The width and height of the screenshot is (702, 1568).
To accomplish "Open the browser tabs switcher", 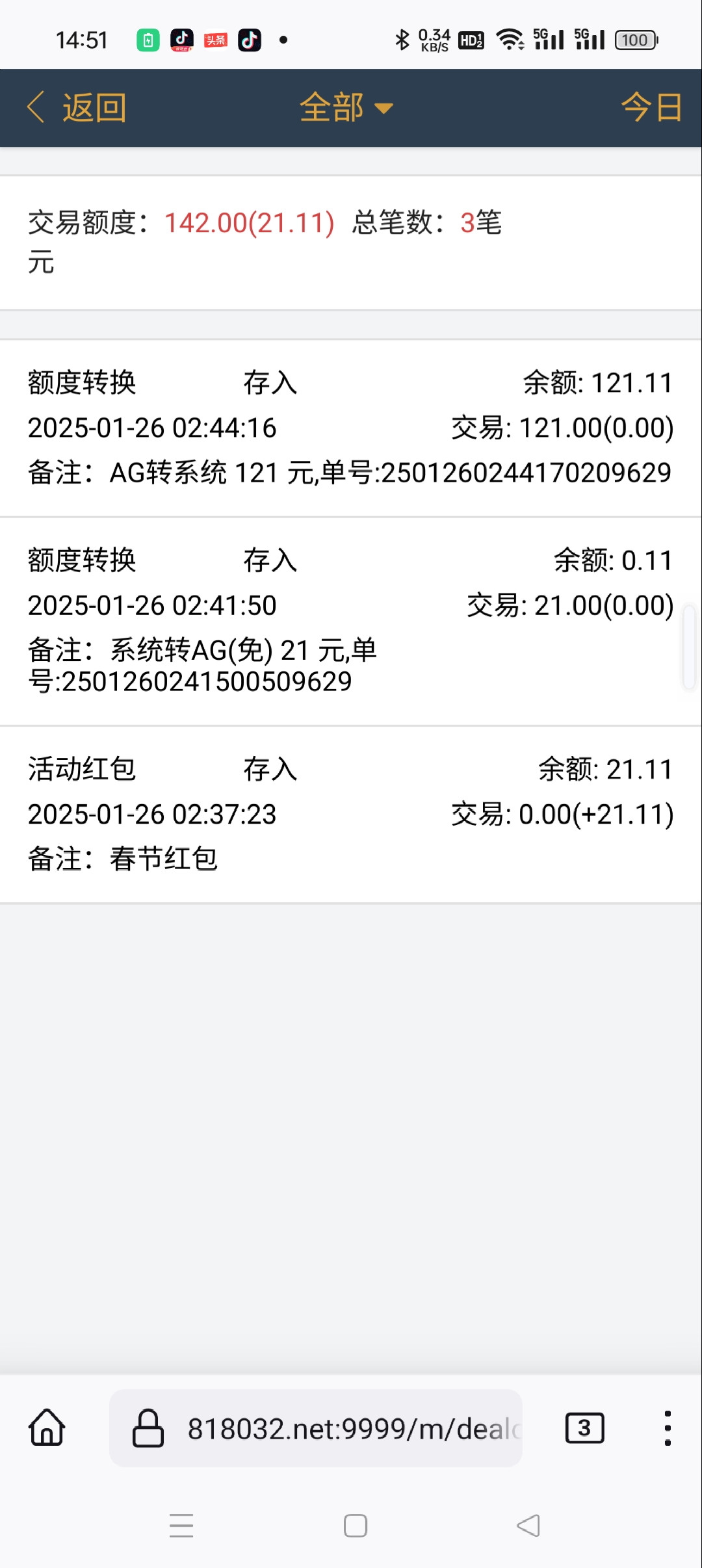I will (x=584, y=1428).
